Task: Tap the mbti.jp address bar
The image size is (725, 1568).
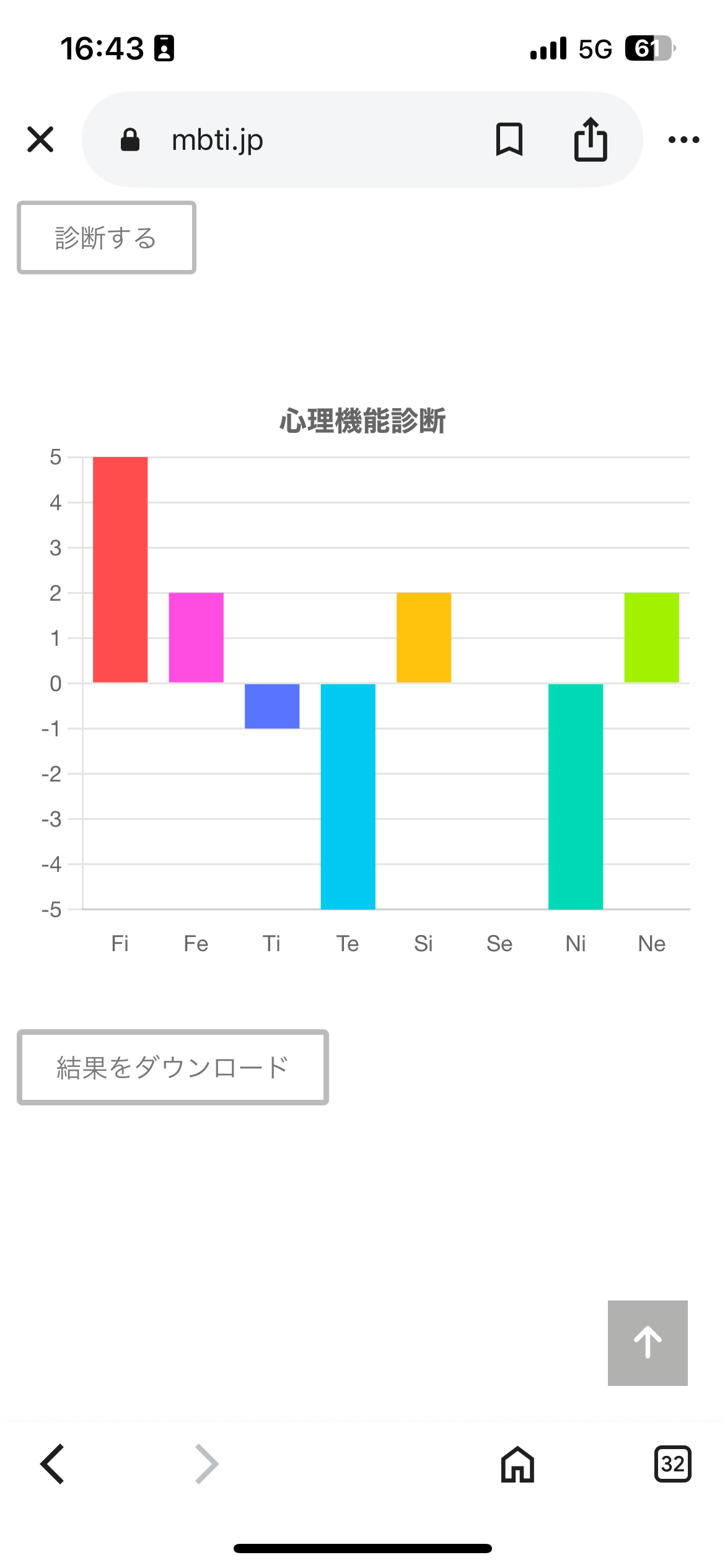Action: (279, 140)
